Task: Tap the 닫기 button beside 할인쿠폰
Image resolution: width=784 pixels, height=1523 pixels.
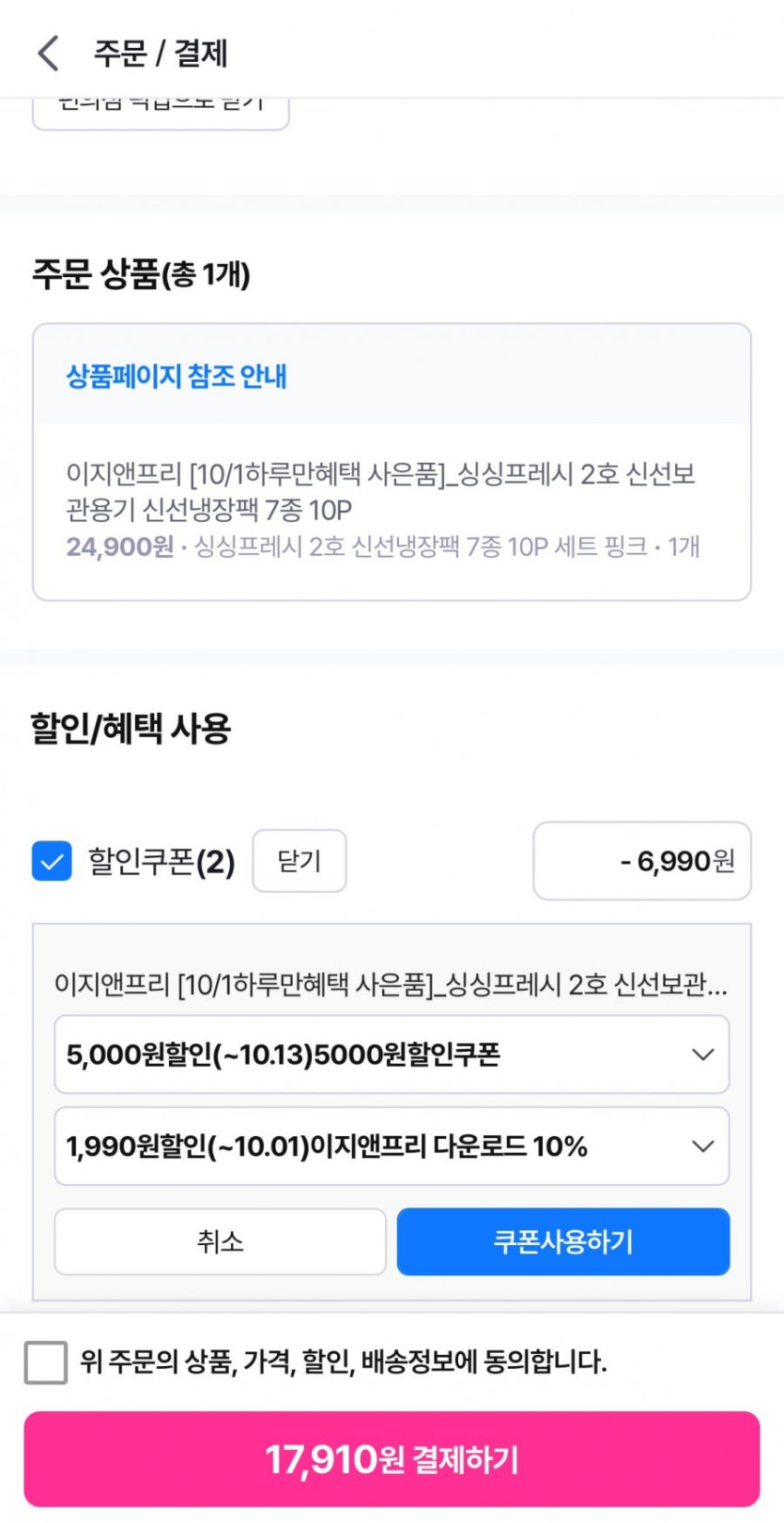Action: [x=300, y=861]
